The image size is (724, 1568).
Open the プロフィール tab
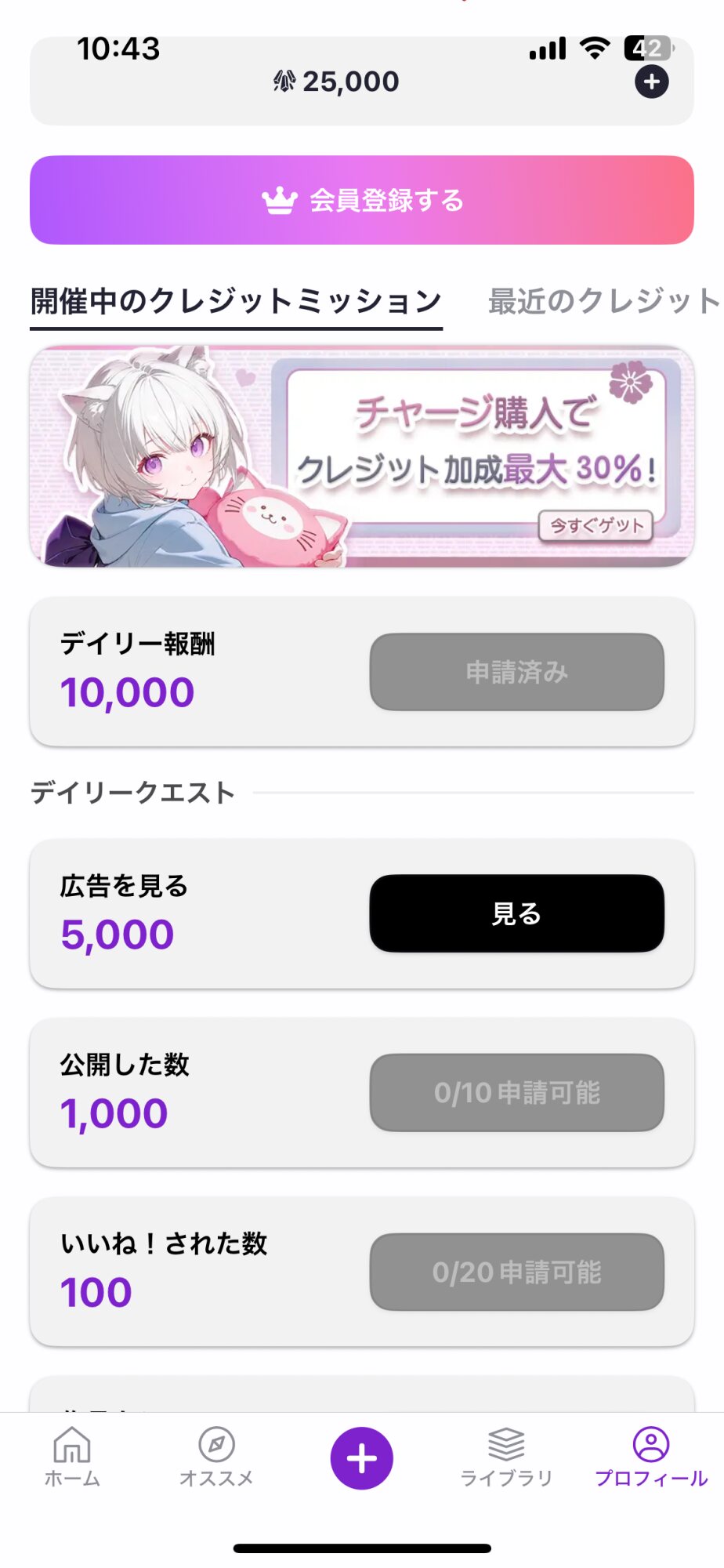click(651, 1457)
